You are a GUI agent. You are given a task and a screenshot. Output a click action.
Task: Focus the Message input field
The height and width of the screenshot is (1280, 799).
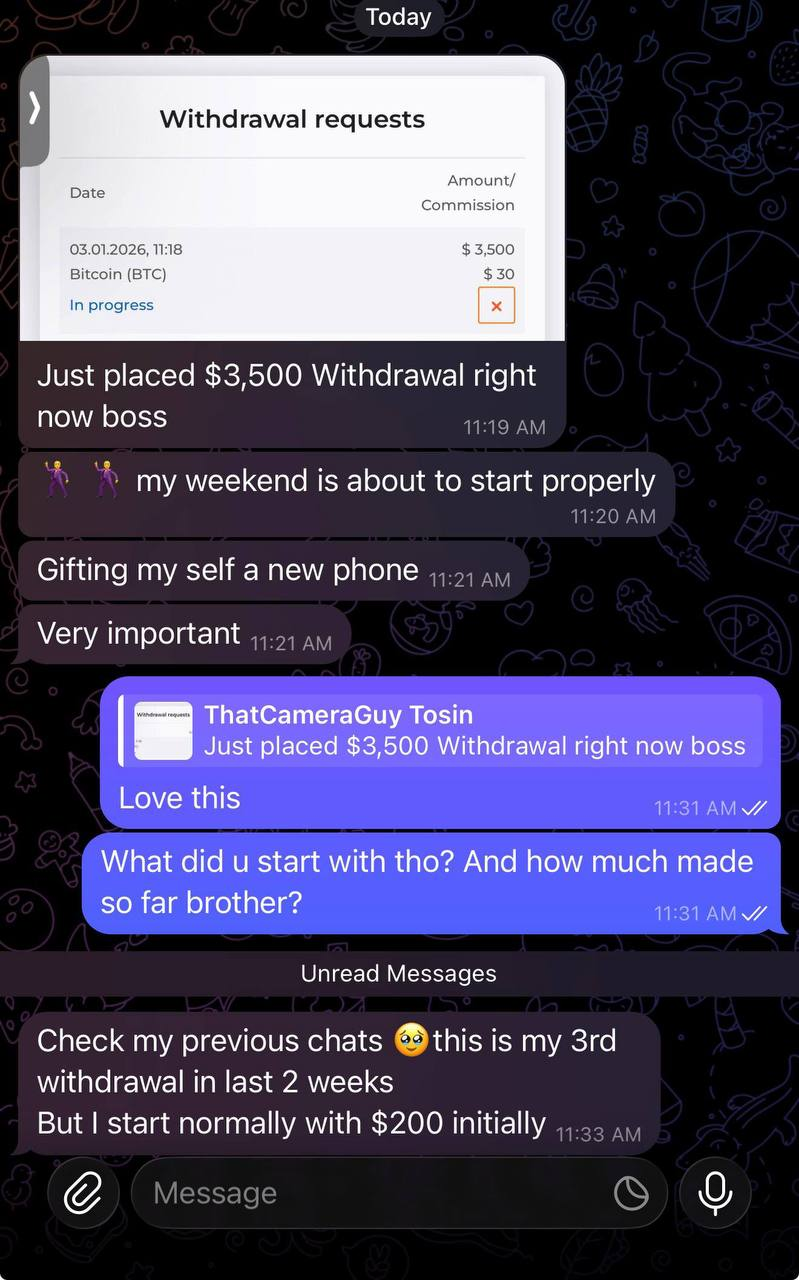[x=370, y=1193]
